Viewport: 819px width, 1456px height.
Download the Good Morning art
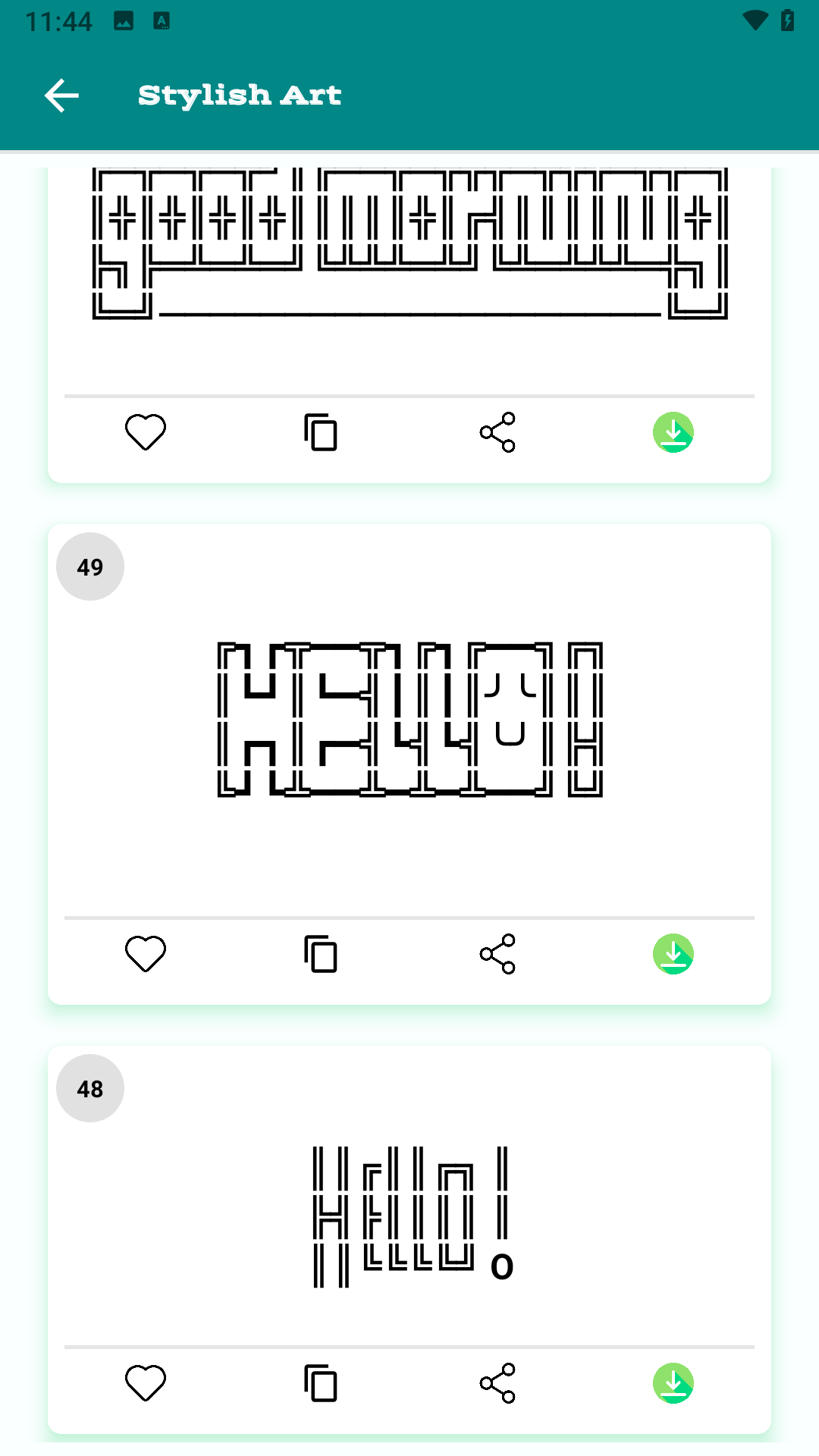pos(673,432)
